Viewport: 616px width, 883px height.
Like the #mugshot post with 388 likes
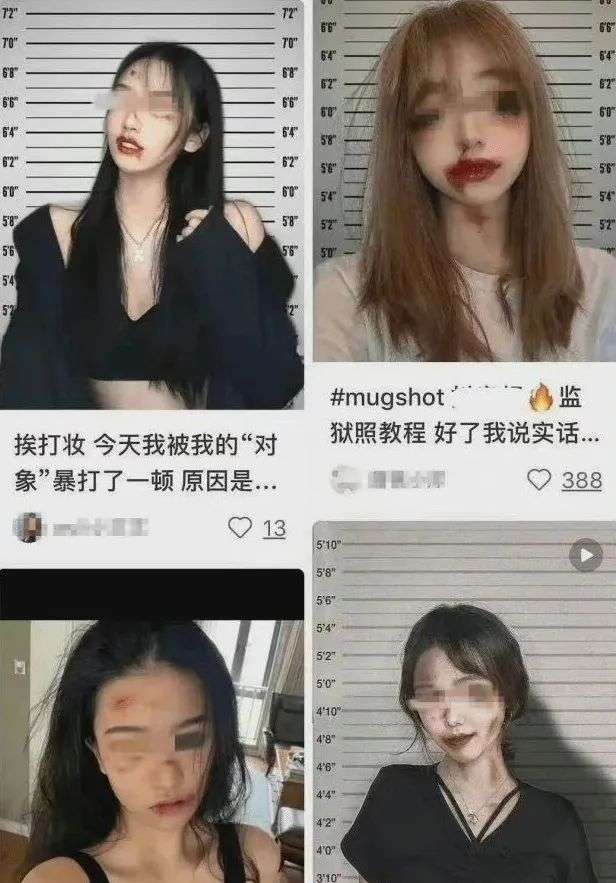tap(539, 480)
